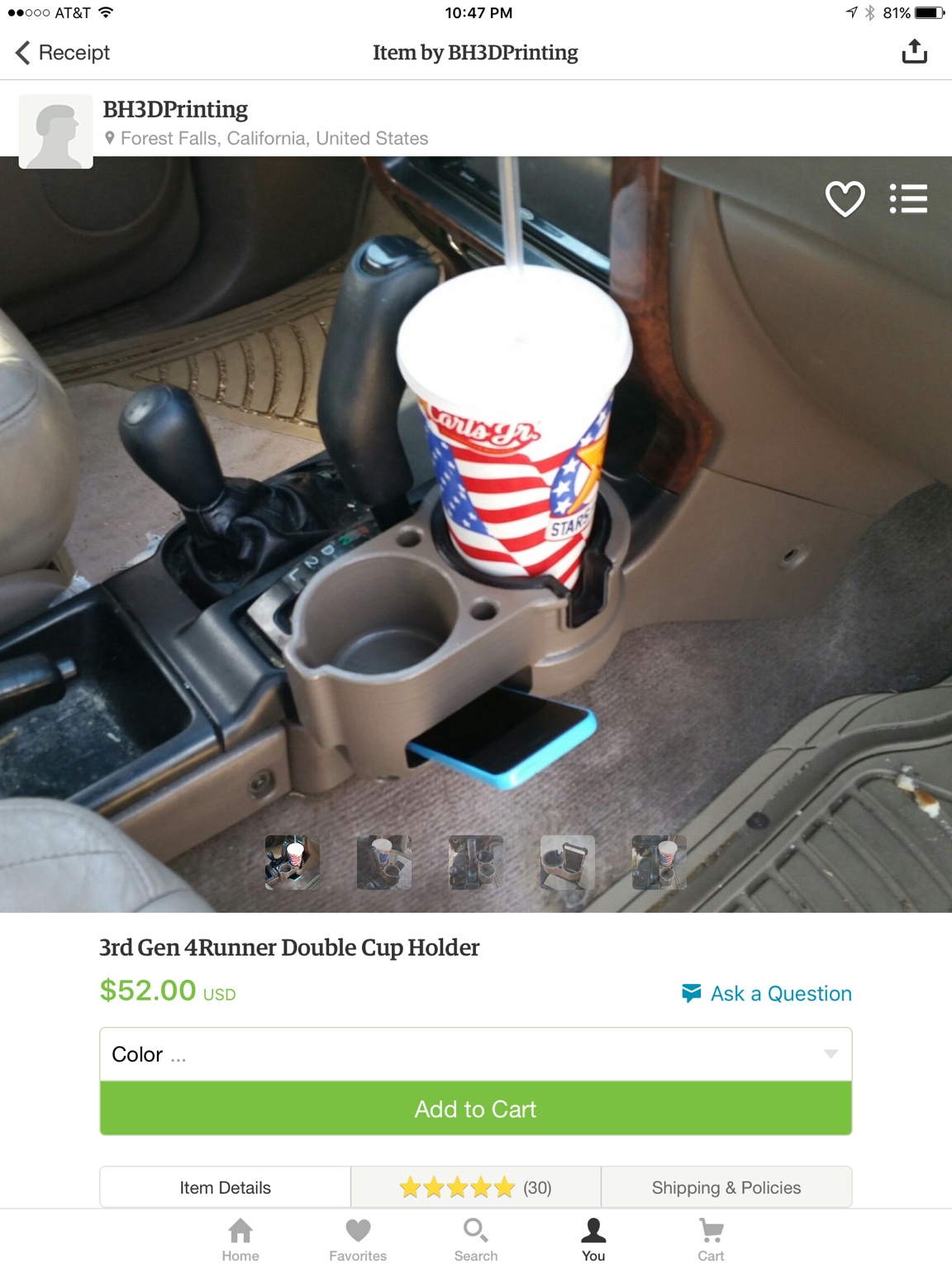The width and height of the screenshot is (952, 1270).
Task: Share this item listing
Action: (914, 52)
